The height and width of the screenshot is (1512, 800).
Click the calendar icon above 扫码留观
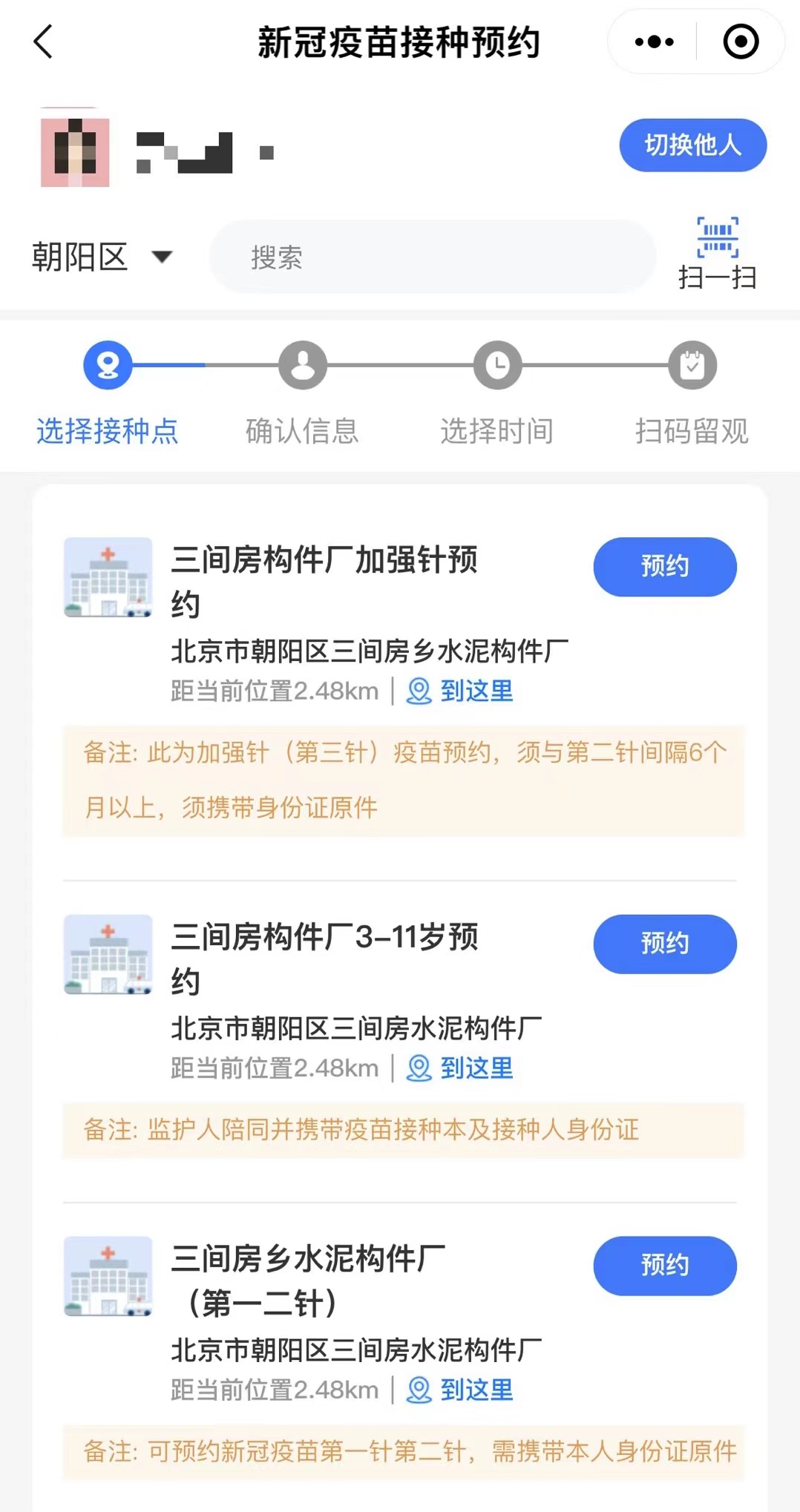click(x=692, y=365)
